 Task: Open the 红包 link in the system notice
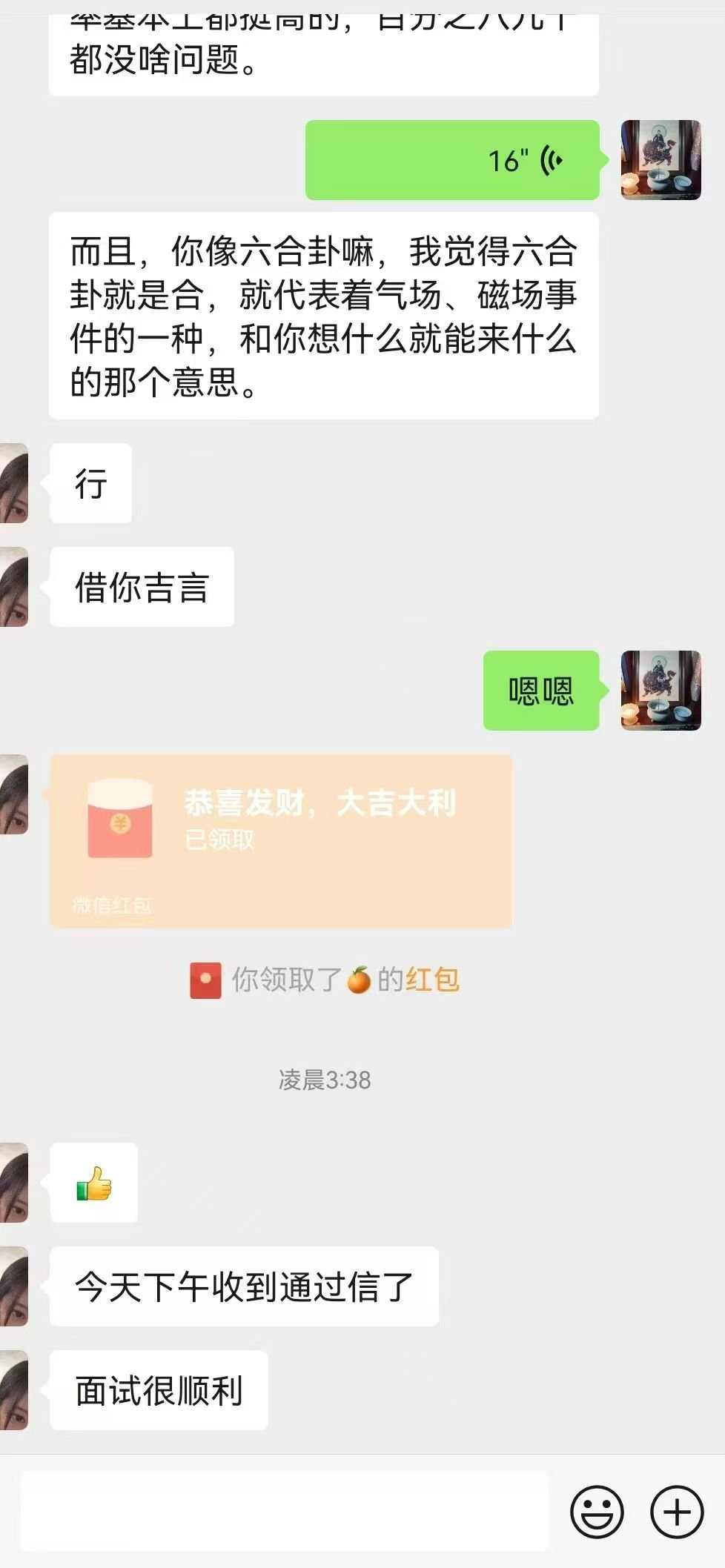pos(432,980)
